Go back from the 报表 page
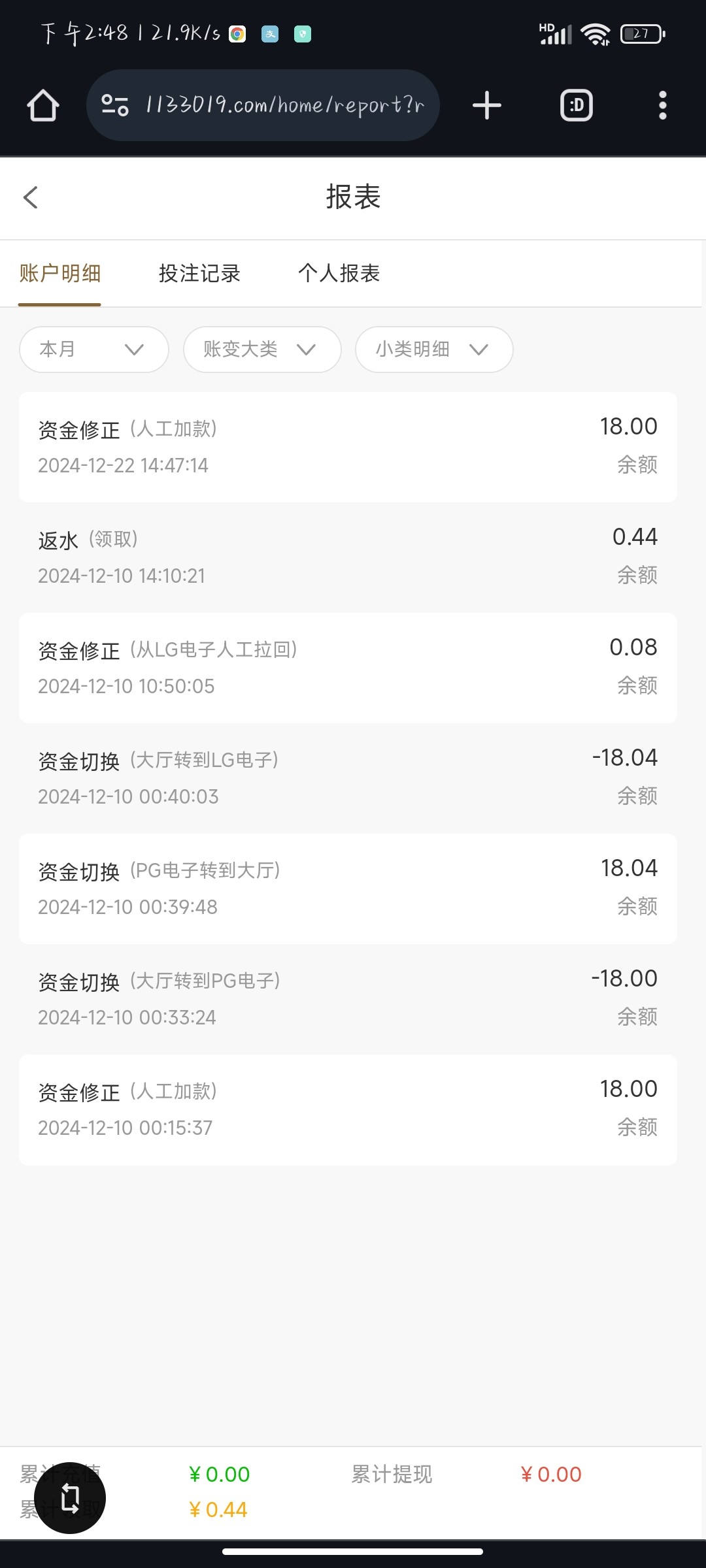 click(30, 197)
